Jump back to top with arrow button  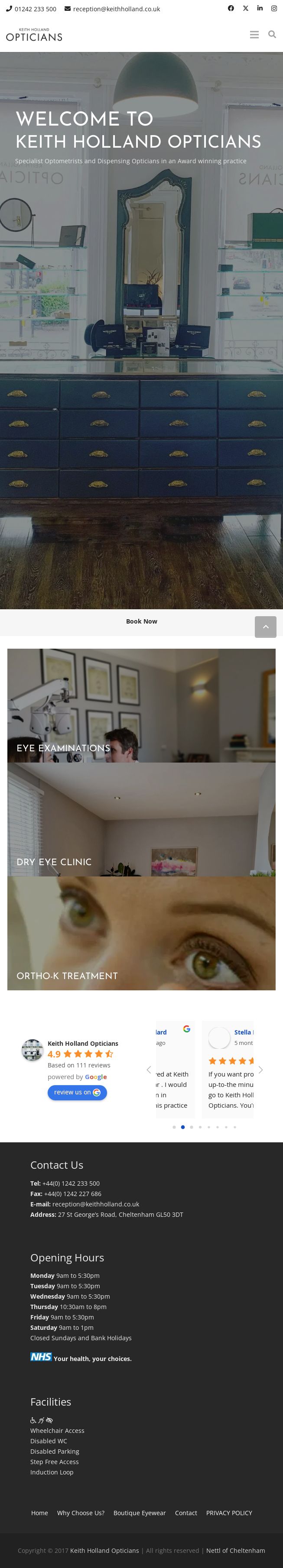[265, 626]
